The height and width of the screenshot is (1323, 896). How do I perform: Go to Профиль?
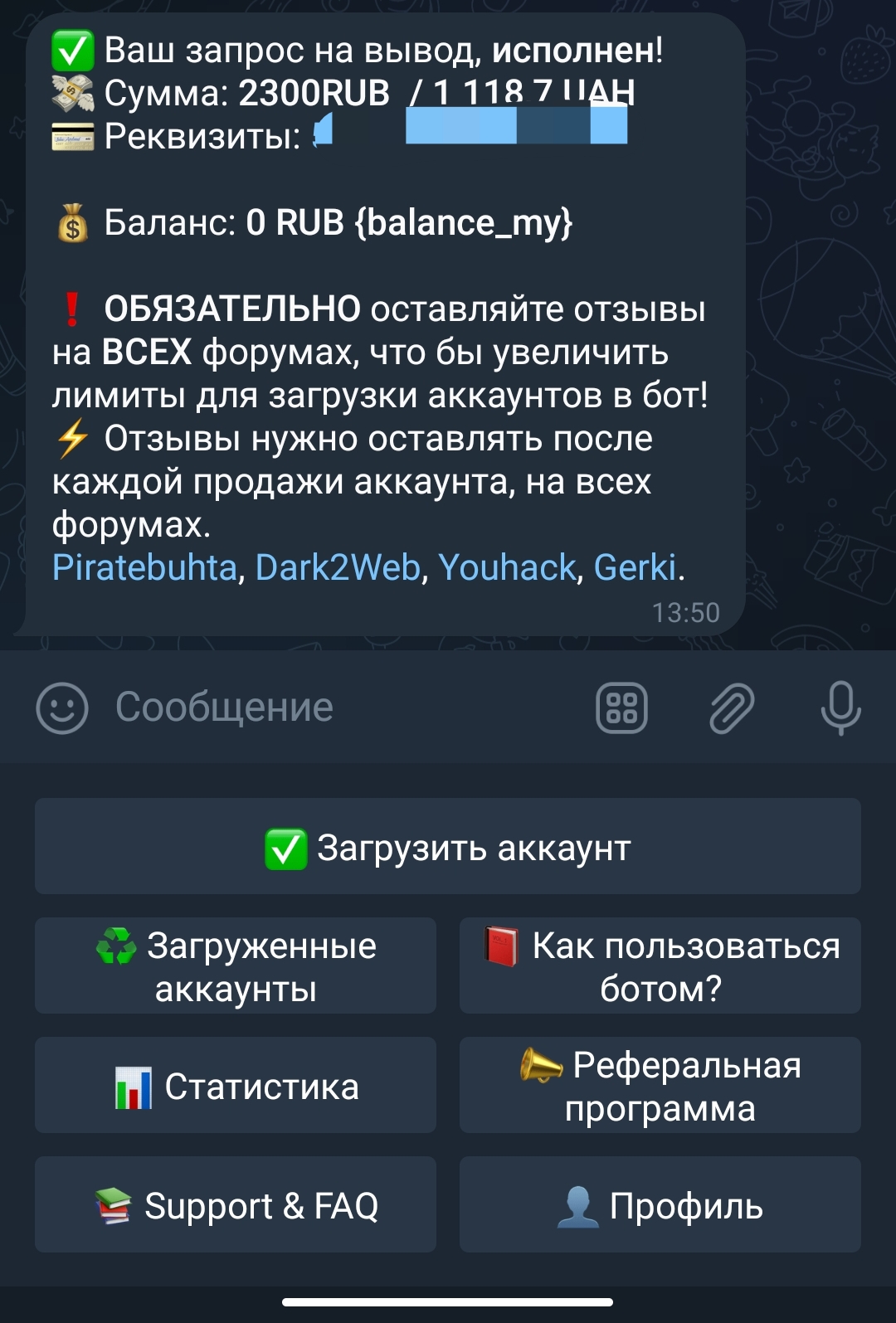[x=660, y=1205]
